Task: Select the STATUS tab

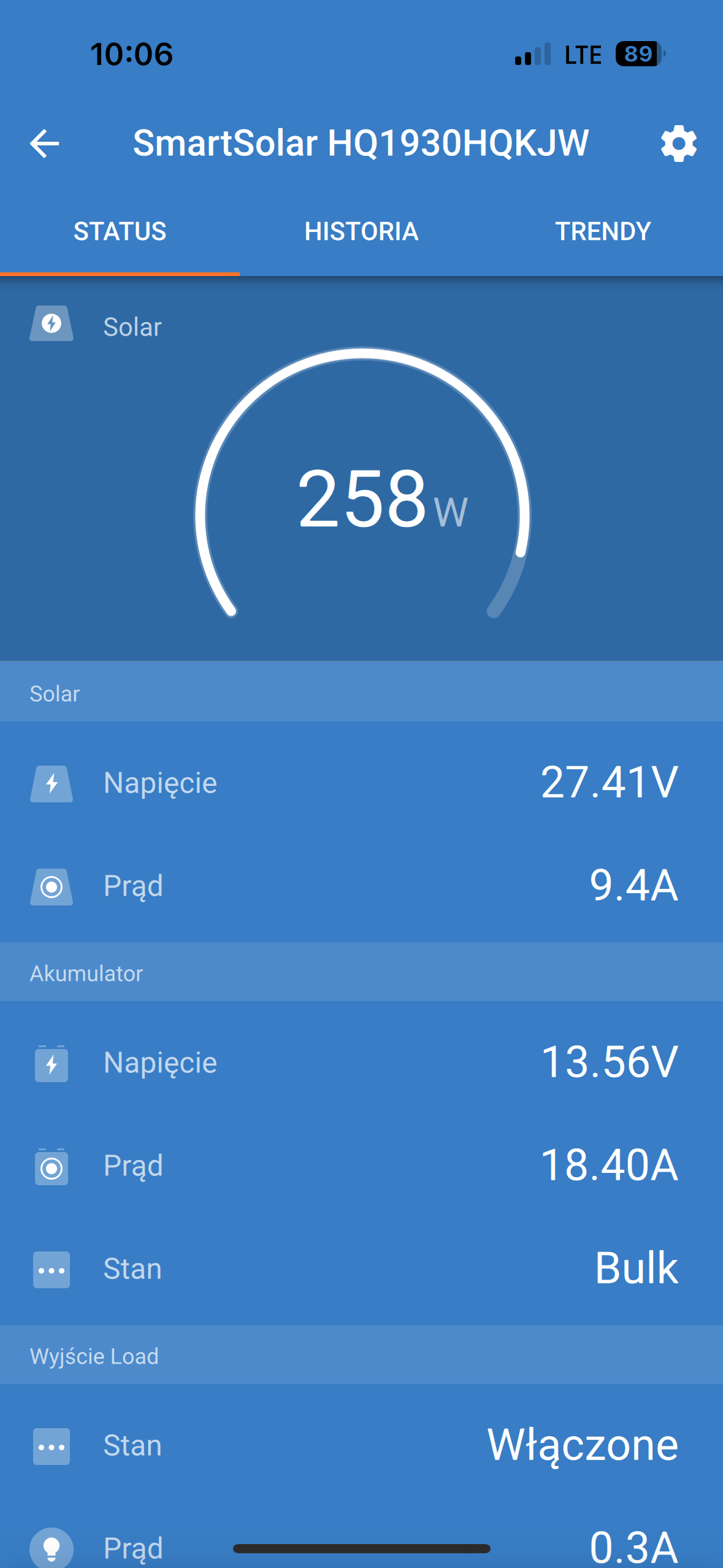Action: pyautogui.click(x=120, y=232)
